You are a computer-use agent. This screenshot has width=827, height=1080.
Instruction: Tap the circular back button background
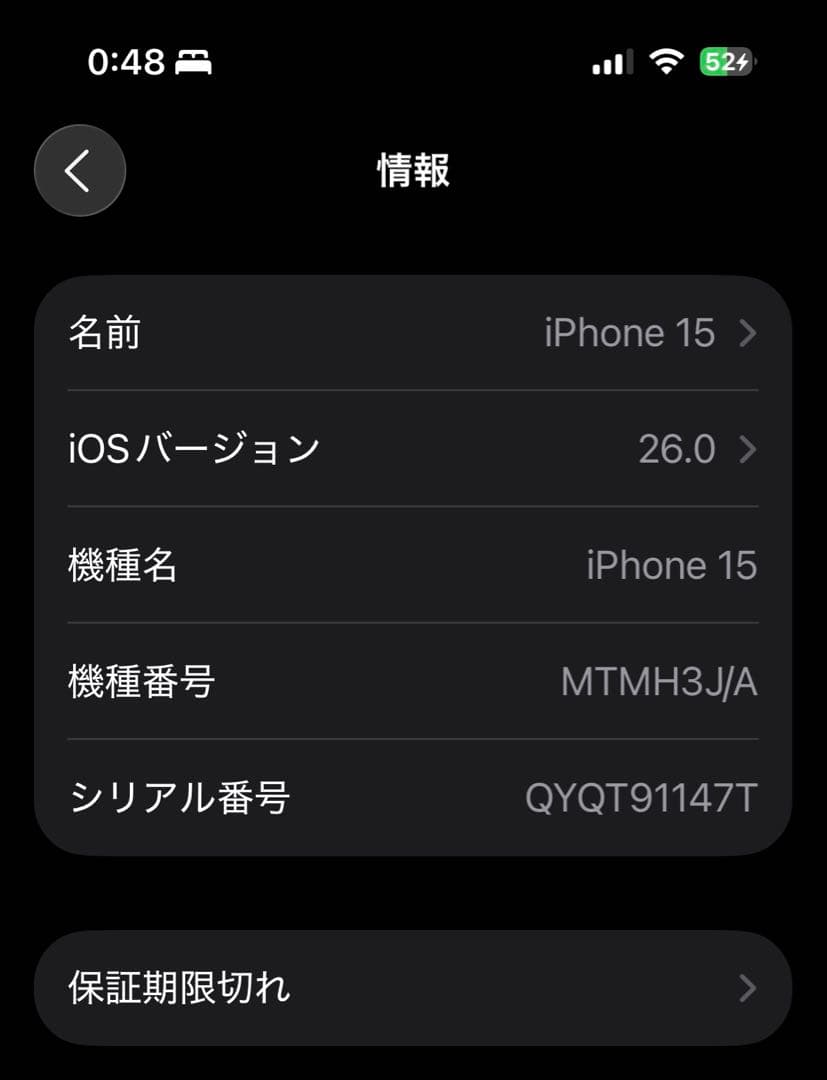(x=79, y=170)
